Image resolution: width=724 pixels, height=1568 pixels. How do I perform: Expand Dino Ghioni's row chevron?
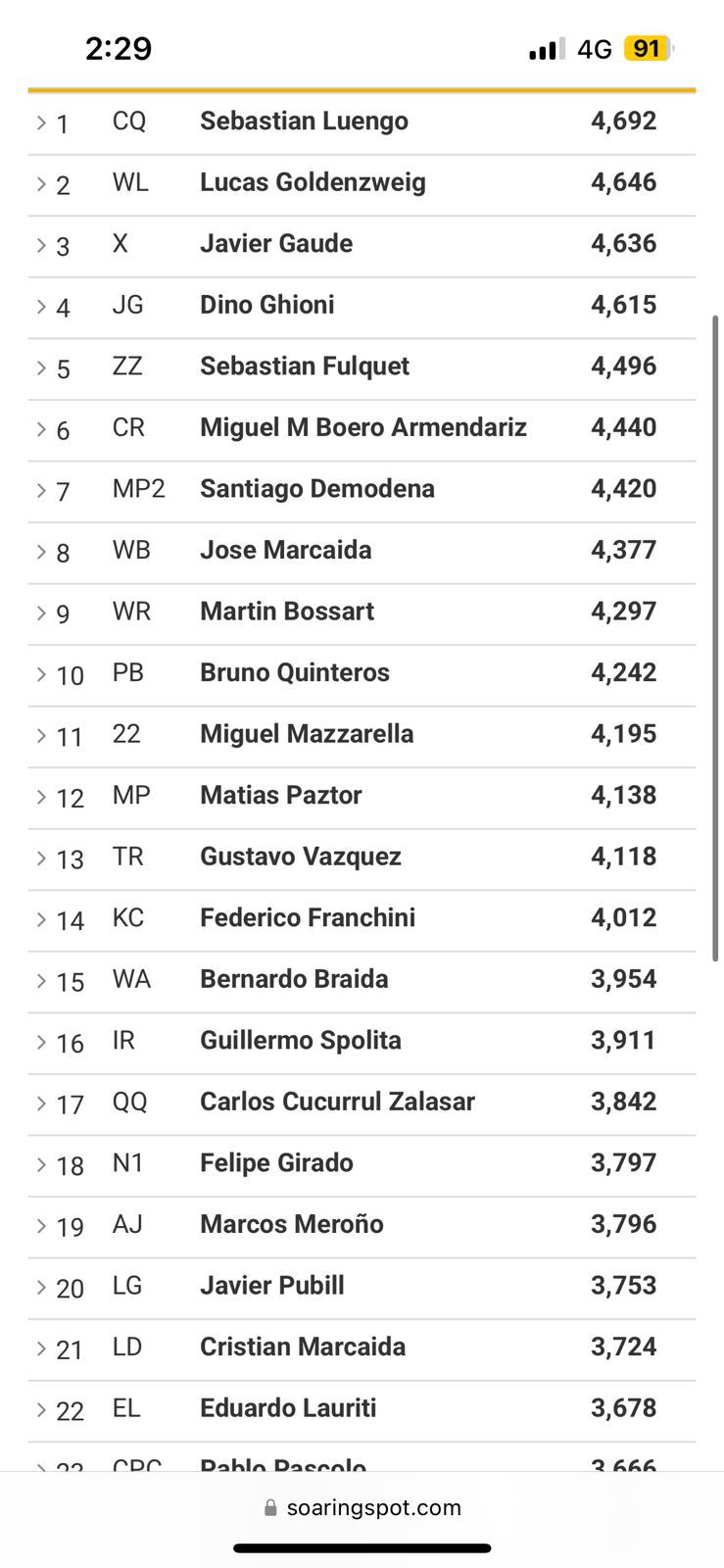pyautogui.click(x=41, y=306)
